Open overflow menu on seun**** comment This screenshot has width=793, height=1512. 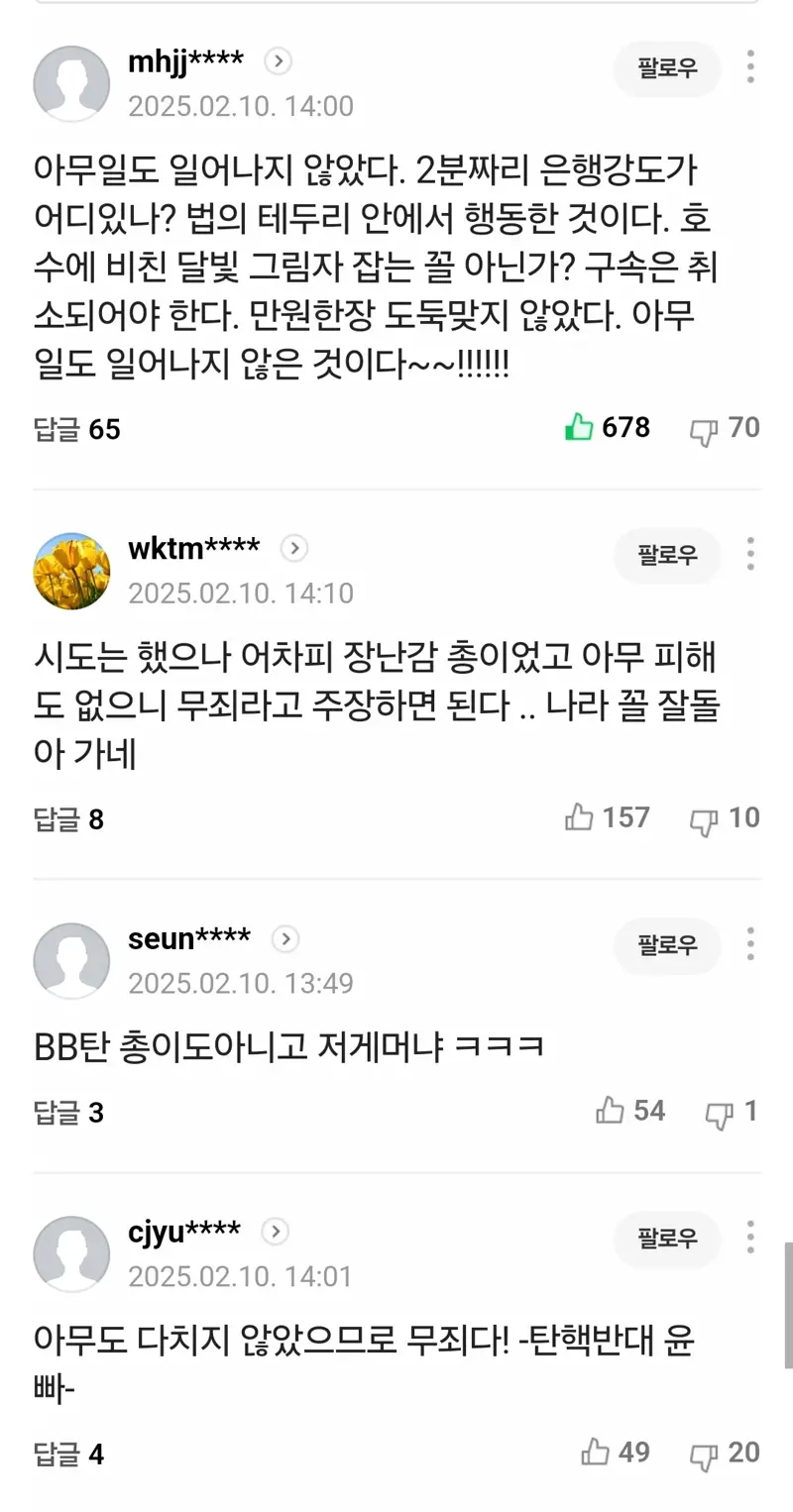(750, 945)
